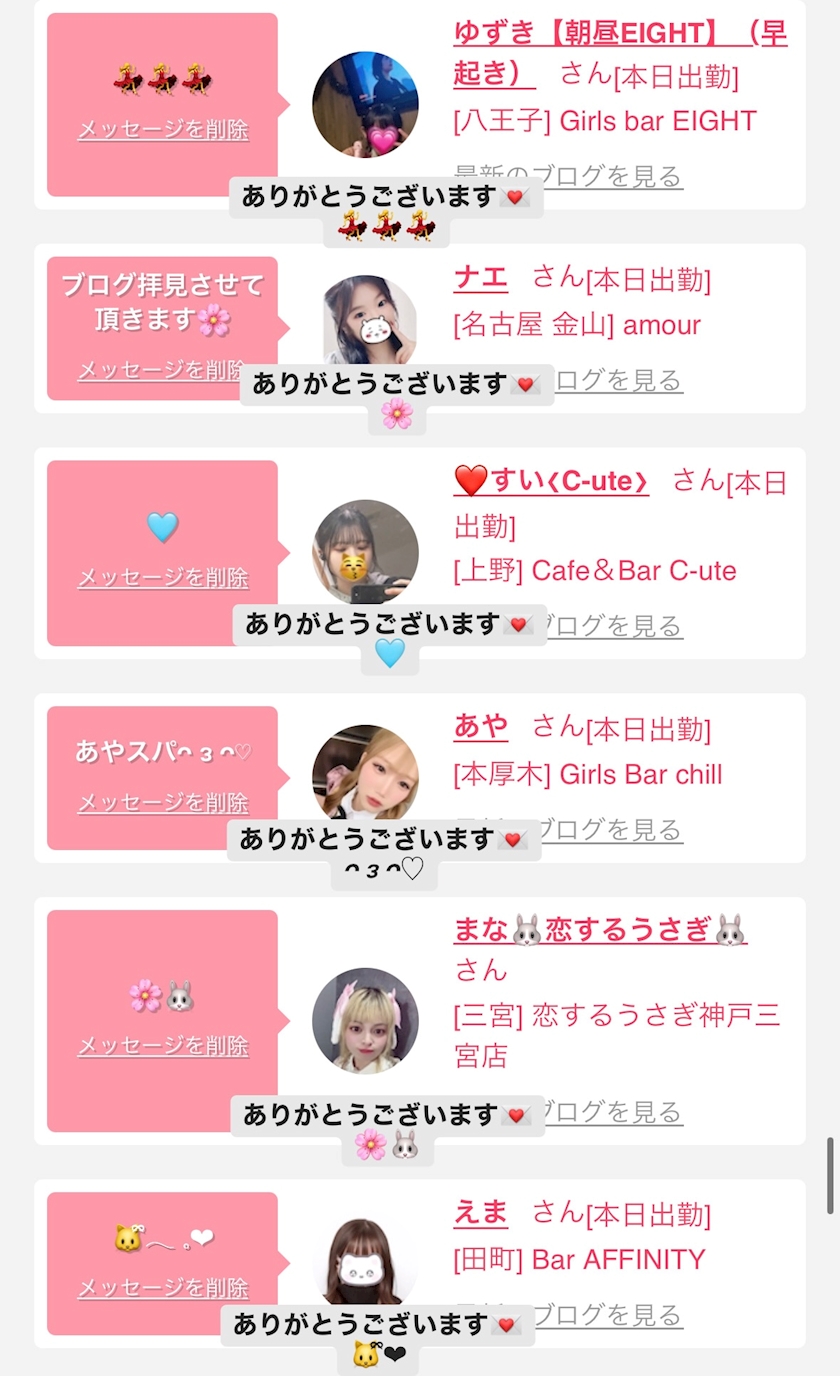
Task: Open えま's profile link
Action: tap(481, 1213)
